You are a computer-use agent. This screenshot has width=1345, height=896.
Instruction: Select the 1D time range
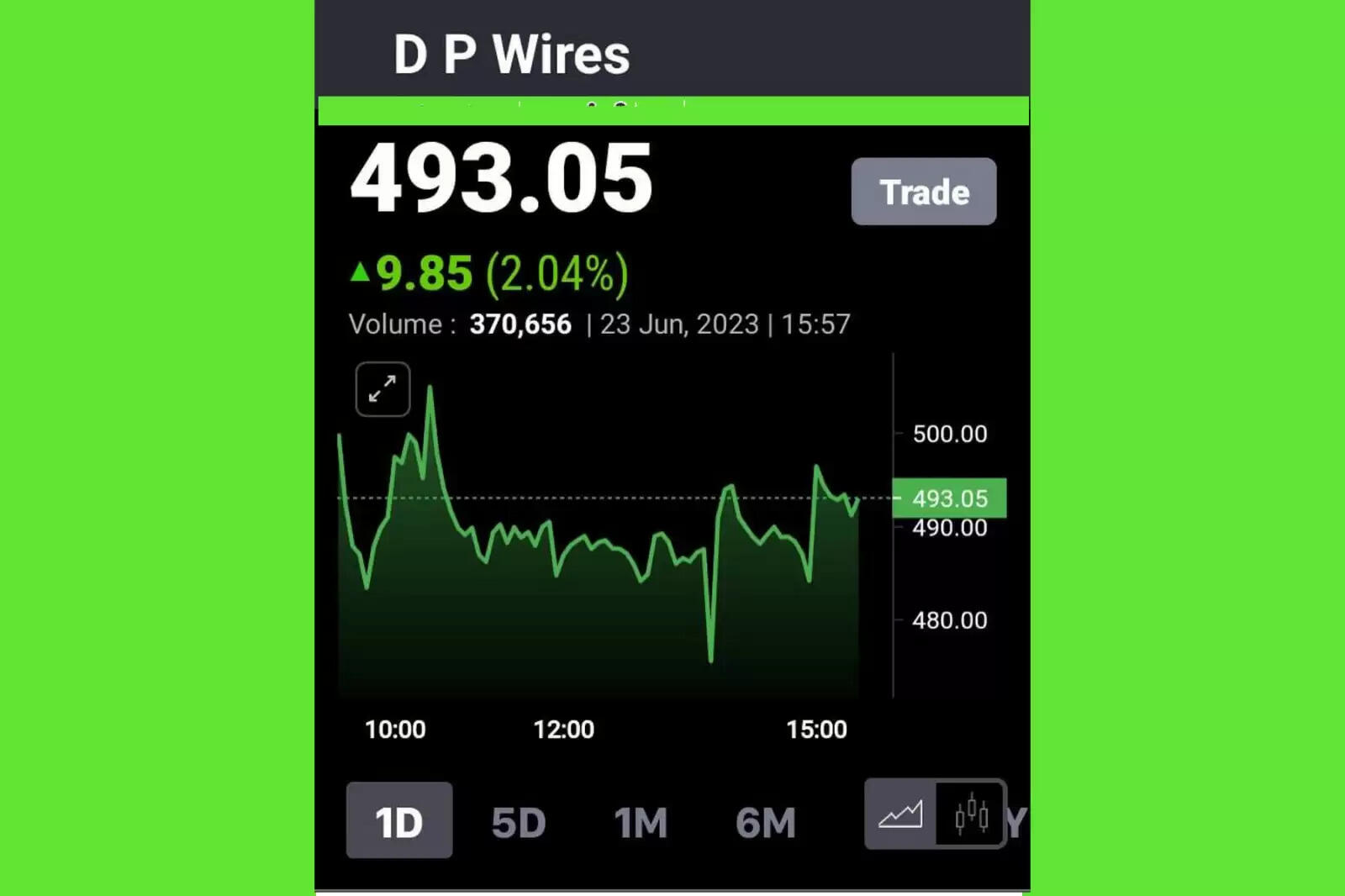(x=399, y=820)
